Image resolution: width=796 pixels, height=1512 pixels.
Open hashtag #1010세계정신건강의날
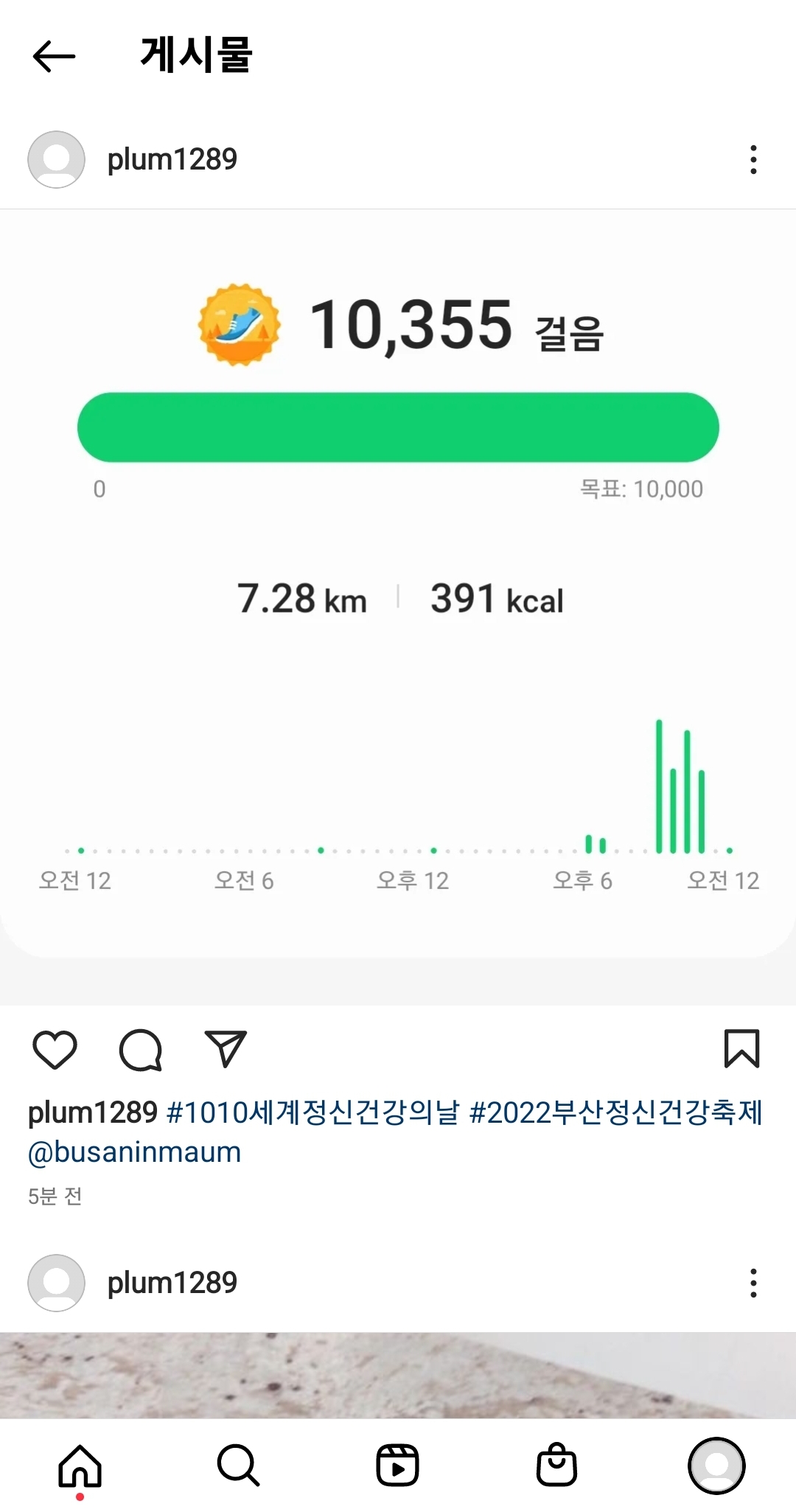pyautogui.click(x=313, y=1112)
